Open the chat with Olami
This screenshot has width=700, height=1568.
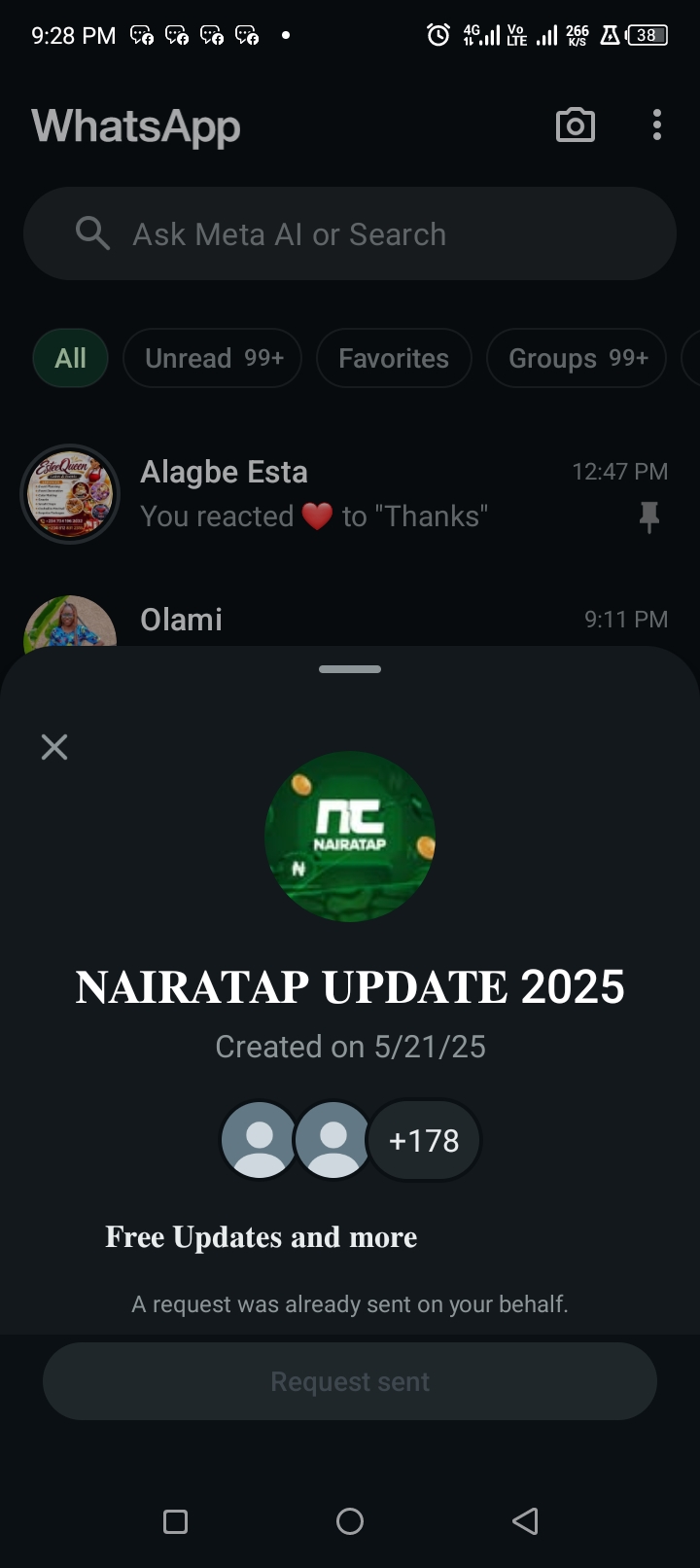[350, 621]
